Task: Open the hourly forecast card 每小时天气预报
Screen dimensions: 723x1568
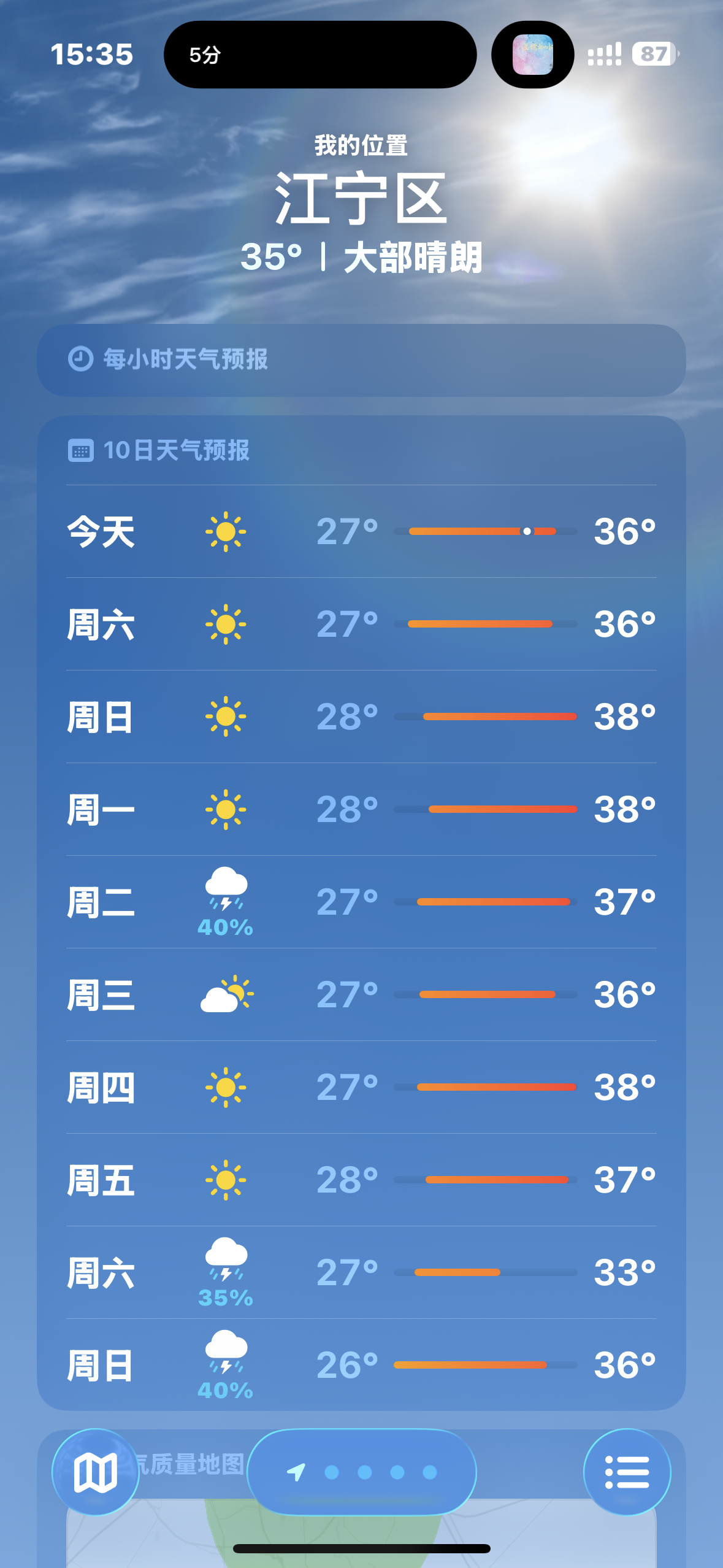Action: click(x=361, y=359)
